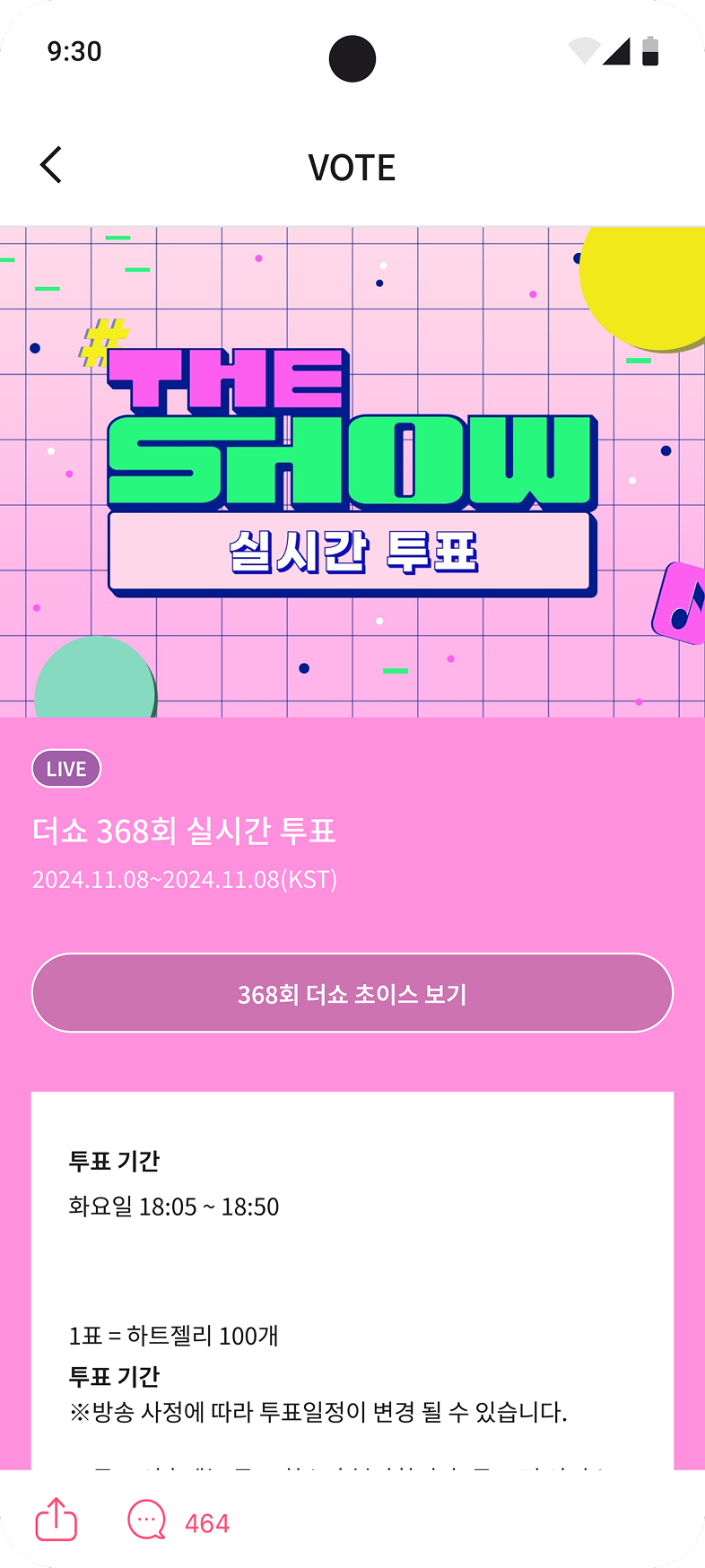The width and height of the screenshot is (705, 1568).
Task: Share this vote page
Action: tap(56, 1520)
